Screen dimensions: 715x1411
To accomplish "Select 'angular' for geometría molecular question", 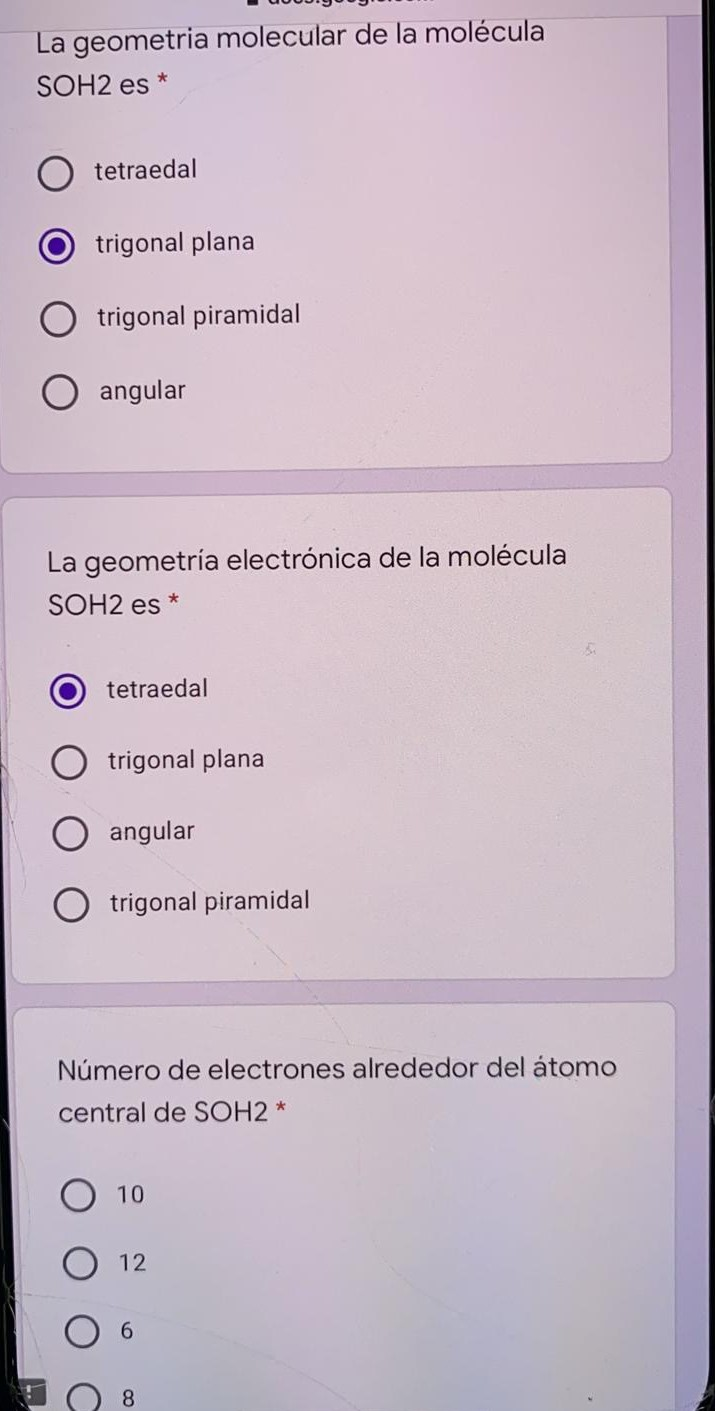I will (x=60, y=393).
